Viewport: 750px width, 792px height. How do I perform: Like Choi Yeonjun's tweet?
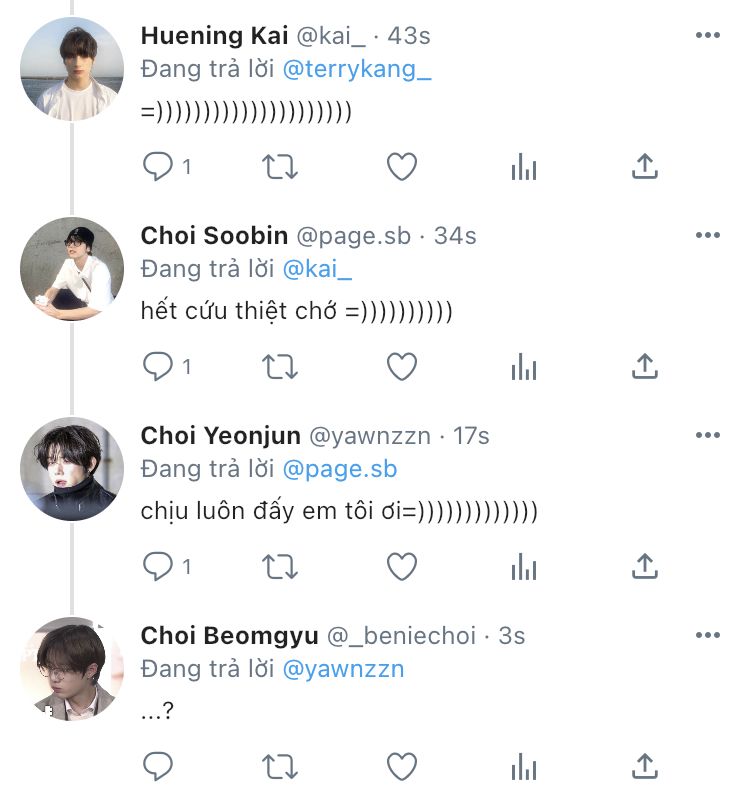click(x=402, y=567)
